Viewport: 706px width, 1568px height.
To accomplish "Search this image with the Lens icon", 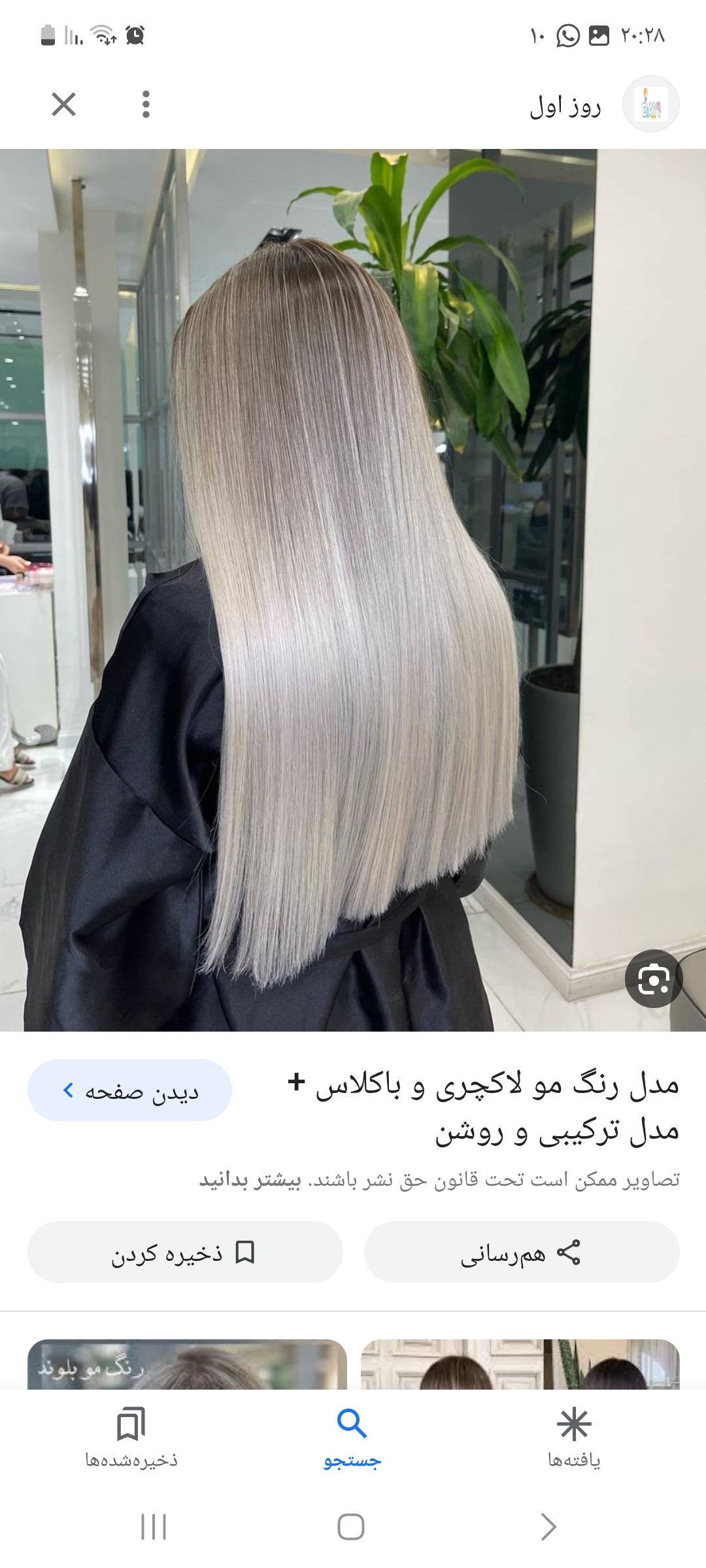I will [x=654, y=979].
